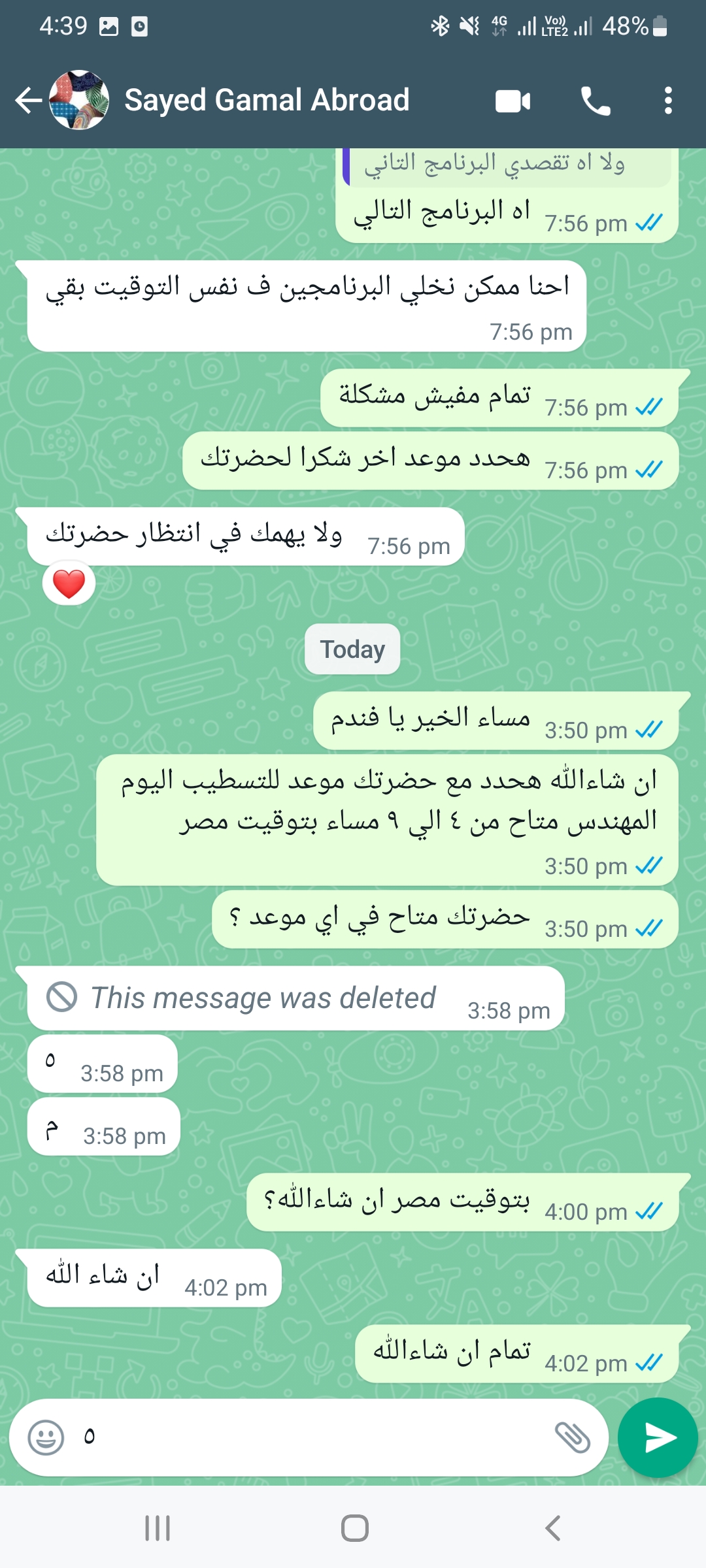The width and height of the screenshot is (706, 1568).
Task: Open the attachment paperclip
Action: [572, 1437]
